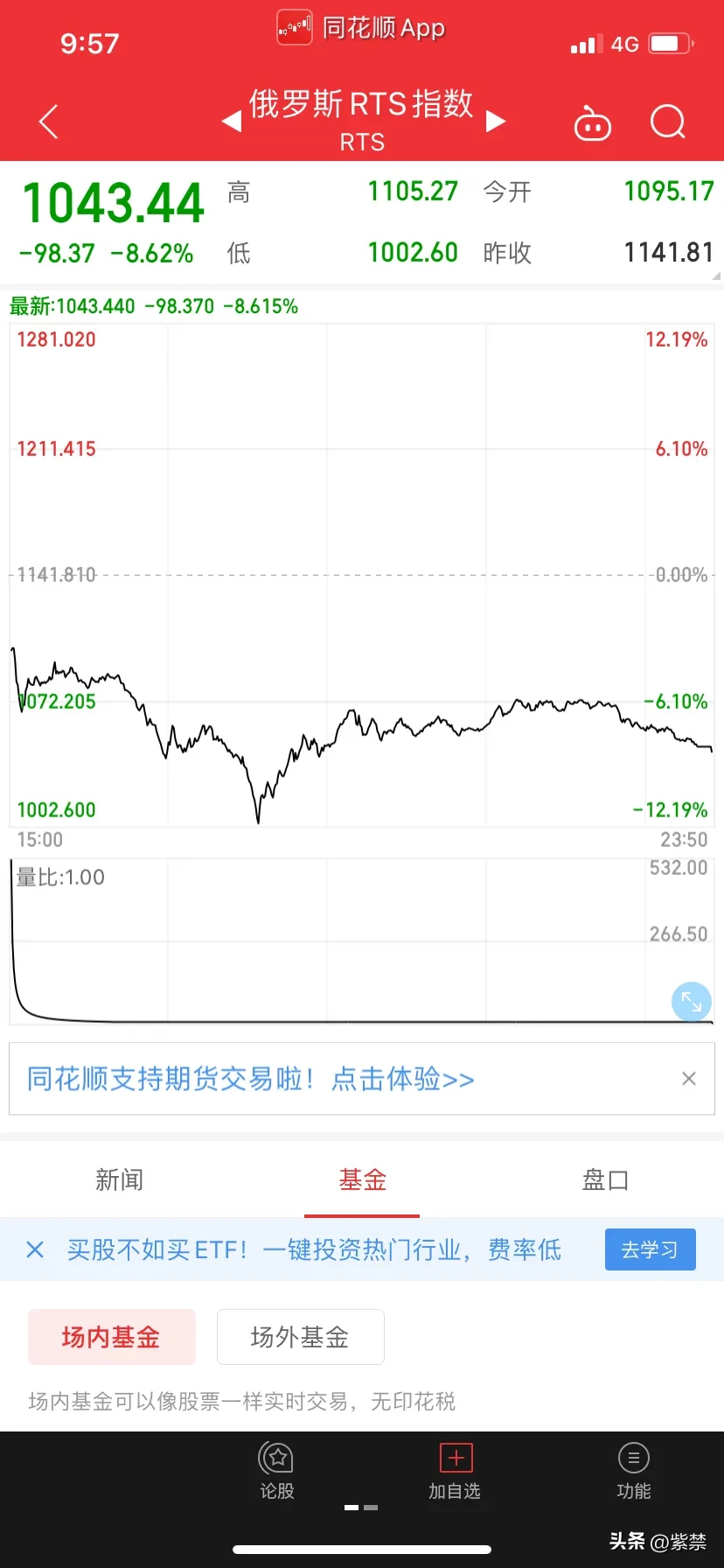Open the futures trading promotion banner
Screen dimensions: 724x1568
[x=251, y=1079]
